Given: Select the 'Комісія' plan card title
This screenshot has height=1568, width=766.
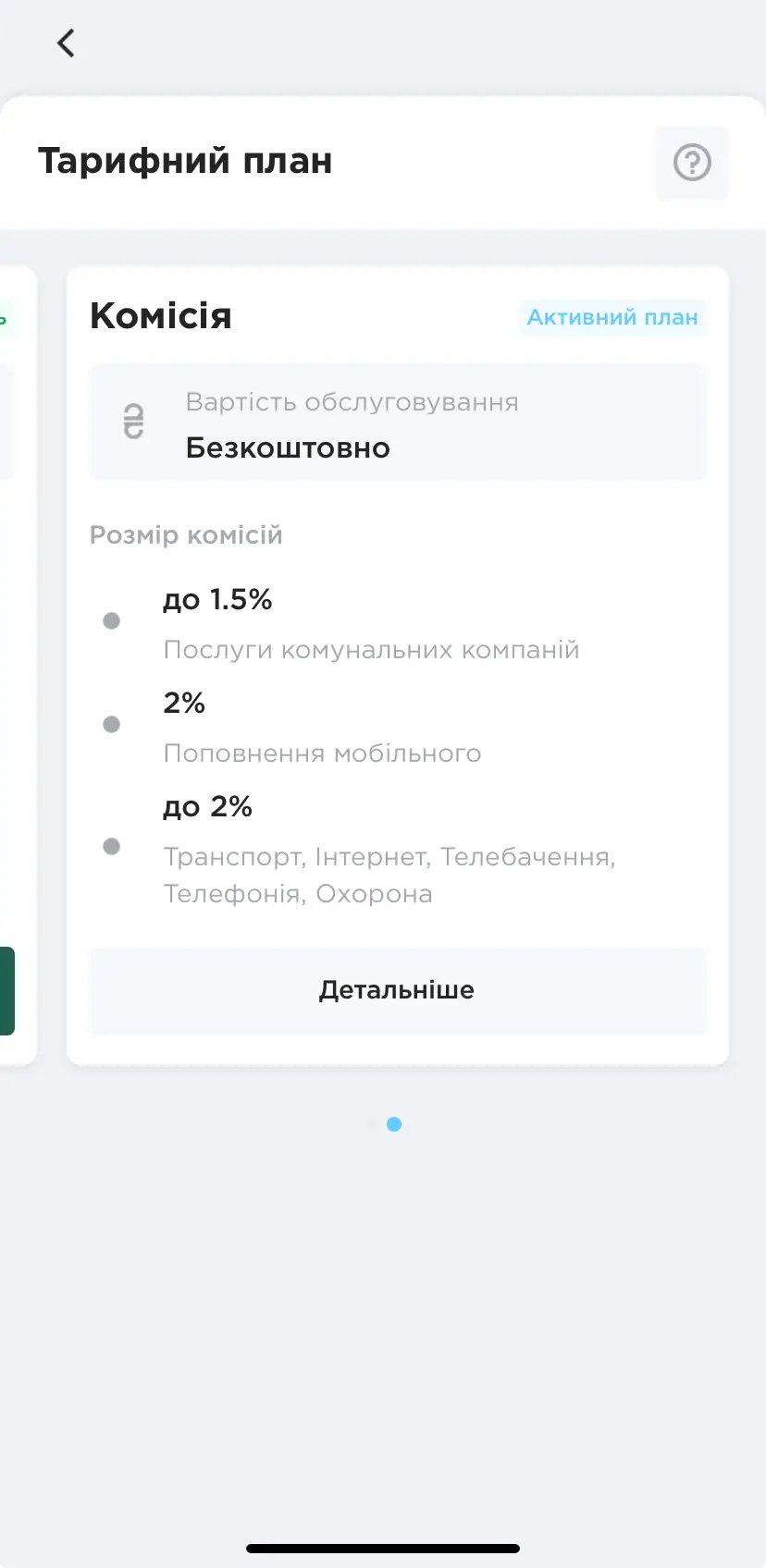Looking at the screenshot, I should click(160, 315).
